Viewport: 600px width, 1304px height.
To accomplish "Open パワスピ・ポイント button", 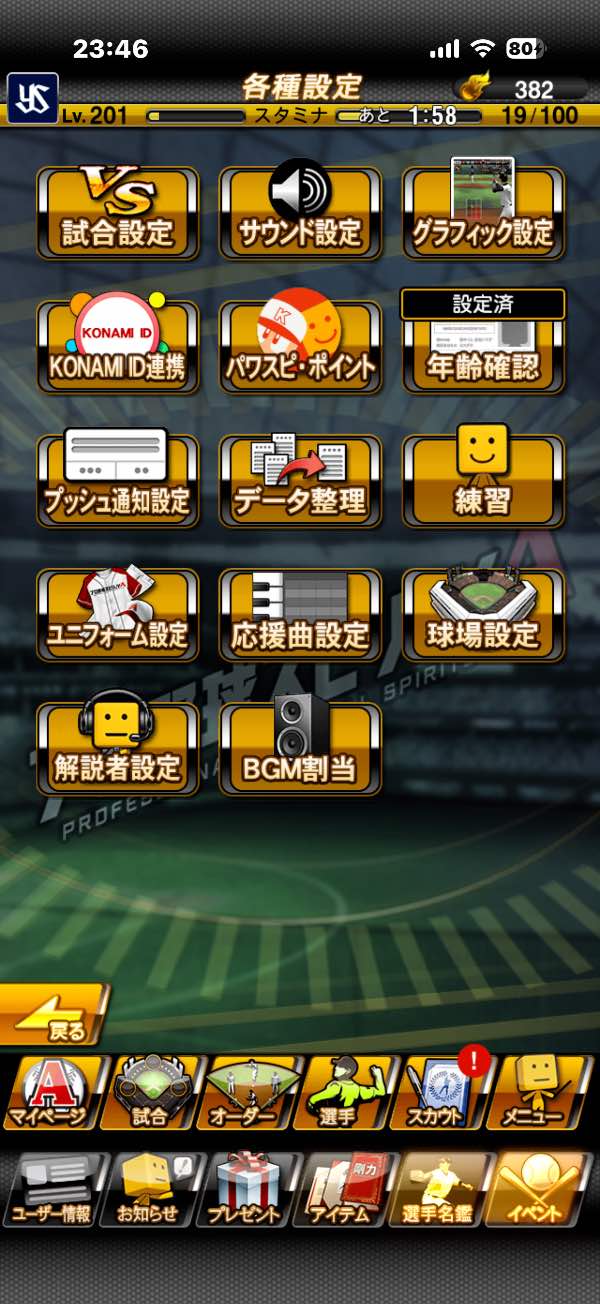I will (300, 347).
